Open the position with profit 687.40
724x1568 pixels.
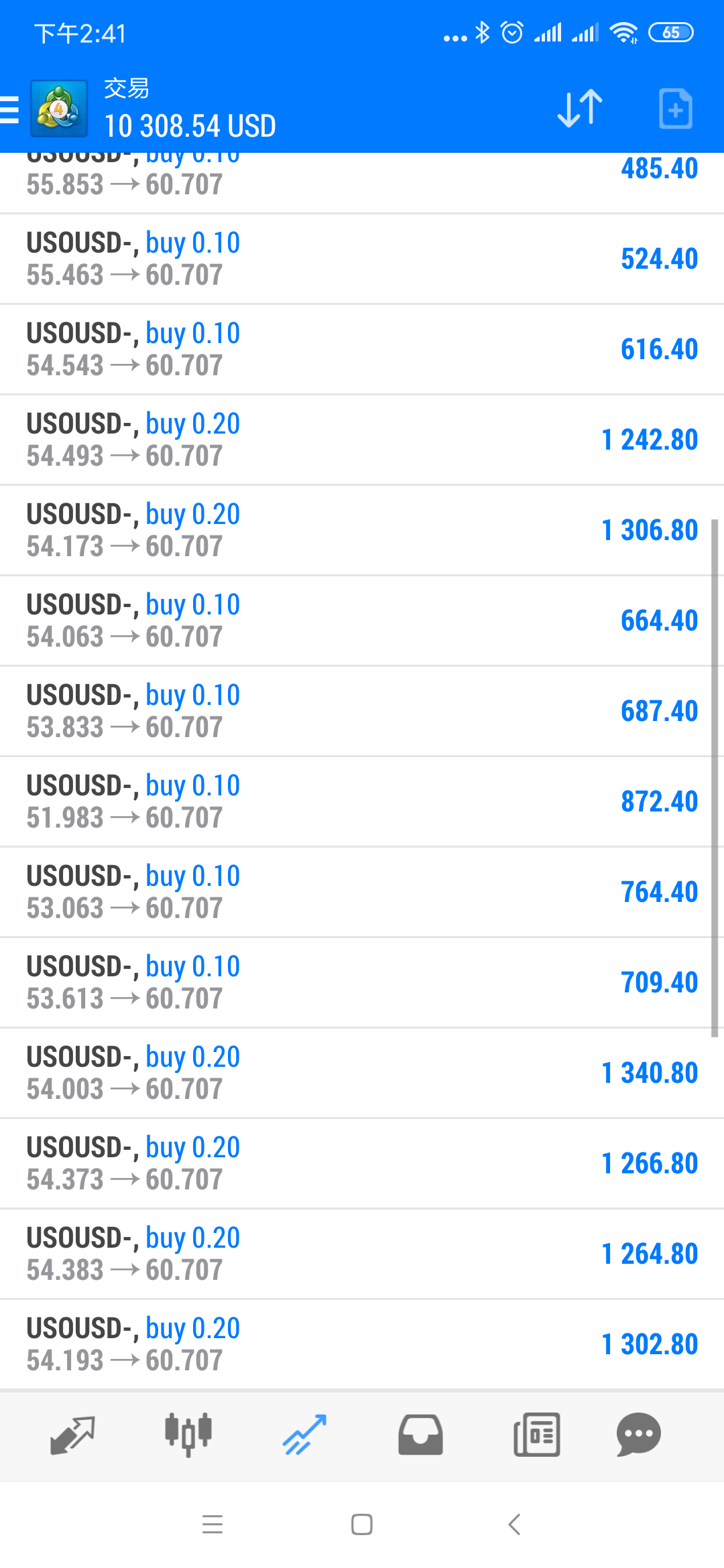point(362,712)
